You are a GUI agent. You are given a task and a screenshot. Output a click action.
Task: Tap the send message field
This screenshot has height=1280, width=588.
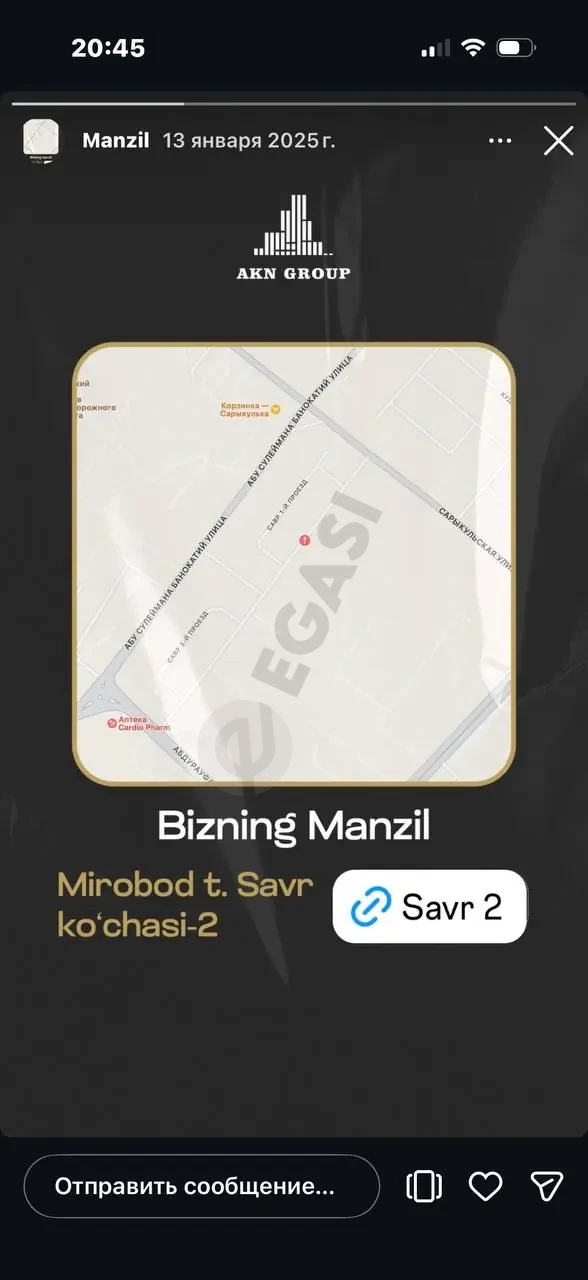click(x=201, y=1187)
